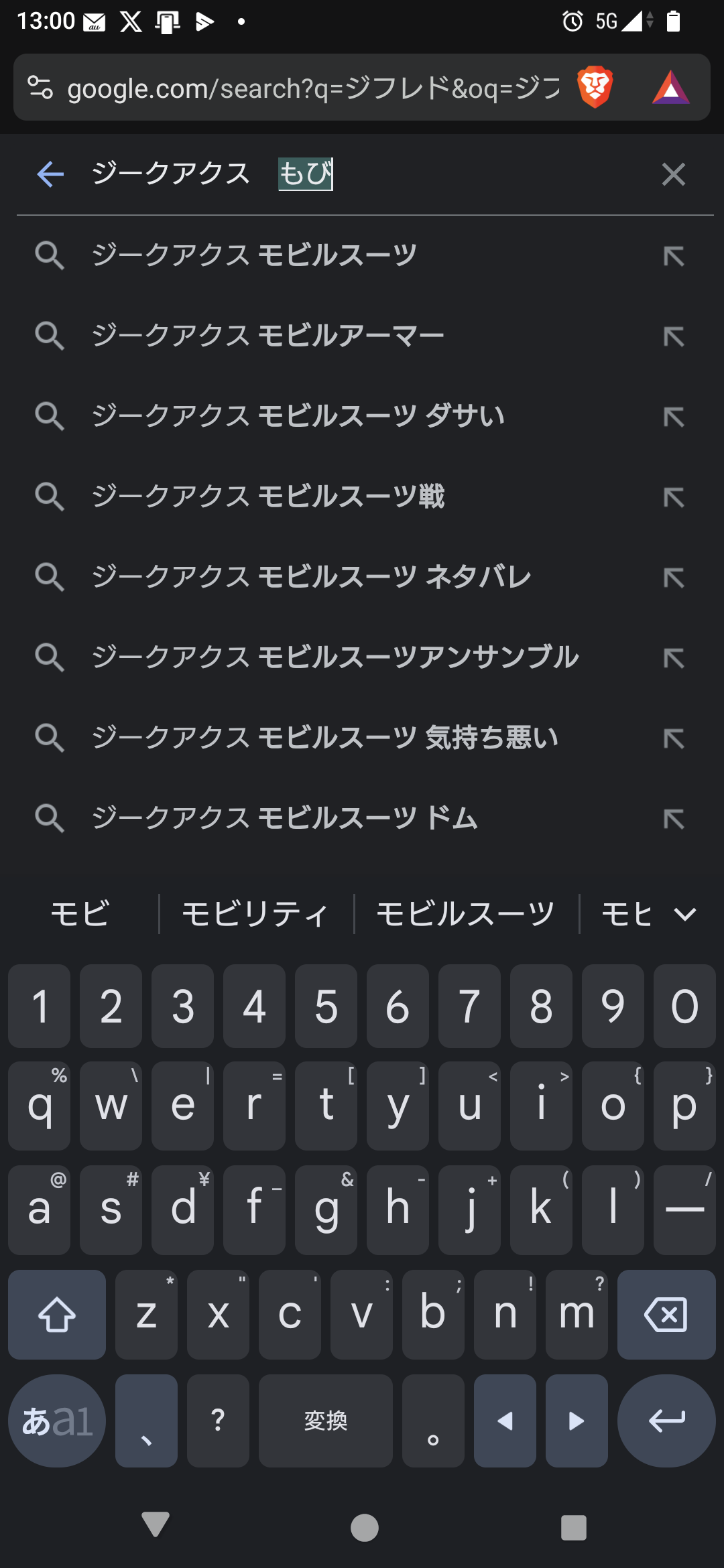The image size is (724, 1568).
Task: Tap the search field containing ジークアクス
Action: pos(362,174)
